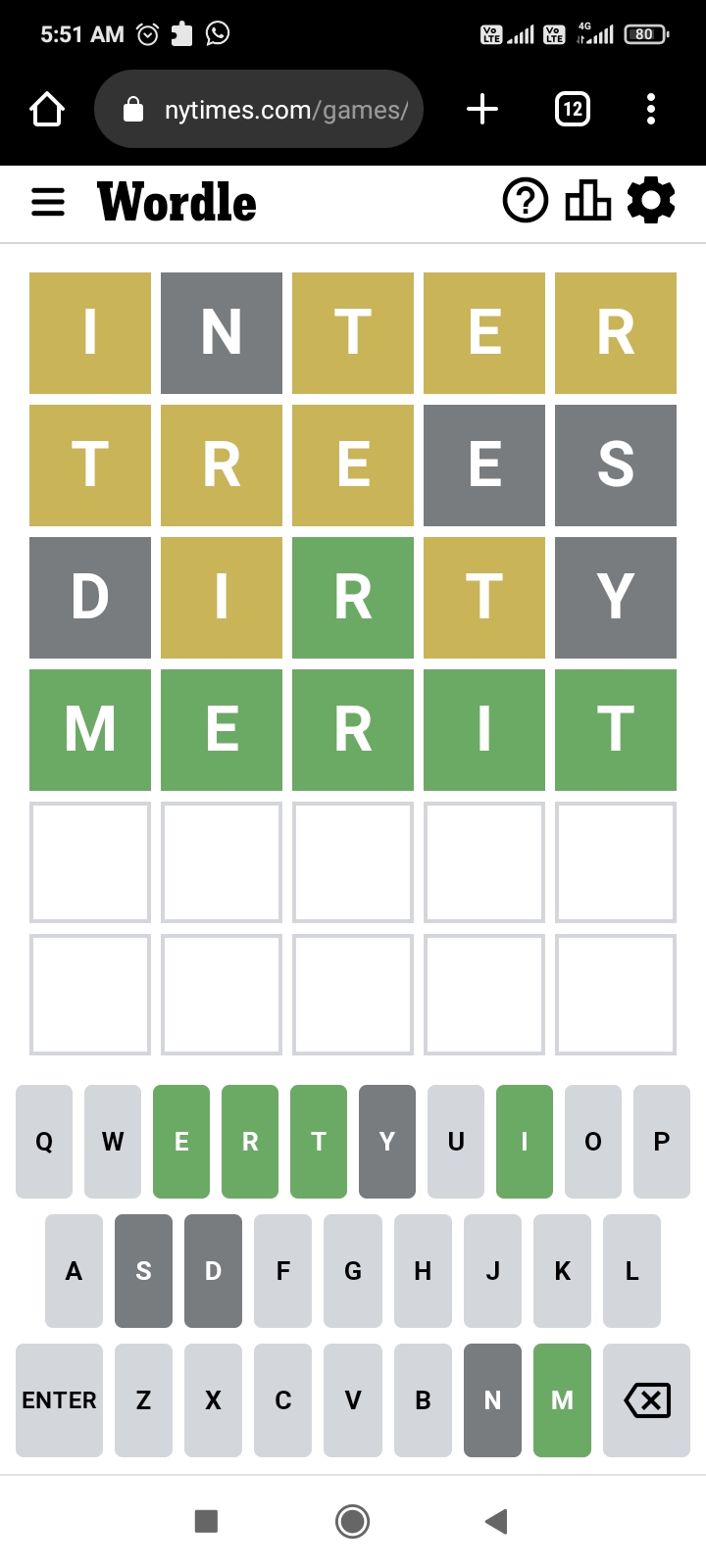This screenshot has width=706, height=1568.
Task: Go to browser home page
Action: point(47,109)
